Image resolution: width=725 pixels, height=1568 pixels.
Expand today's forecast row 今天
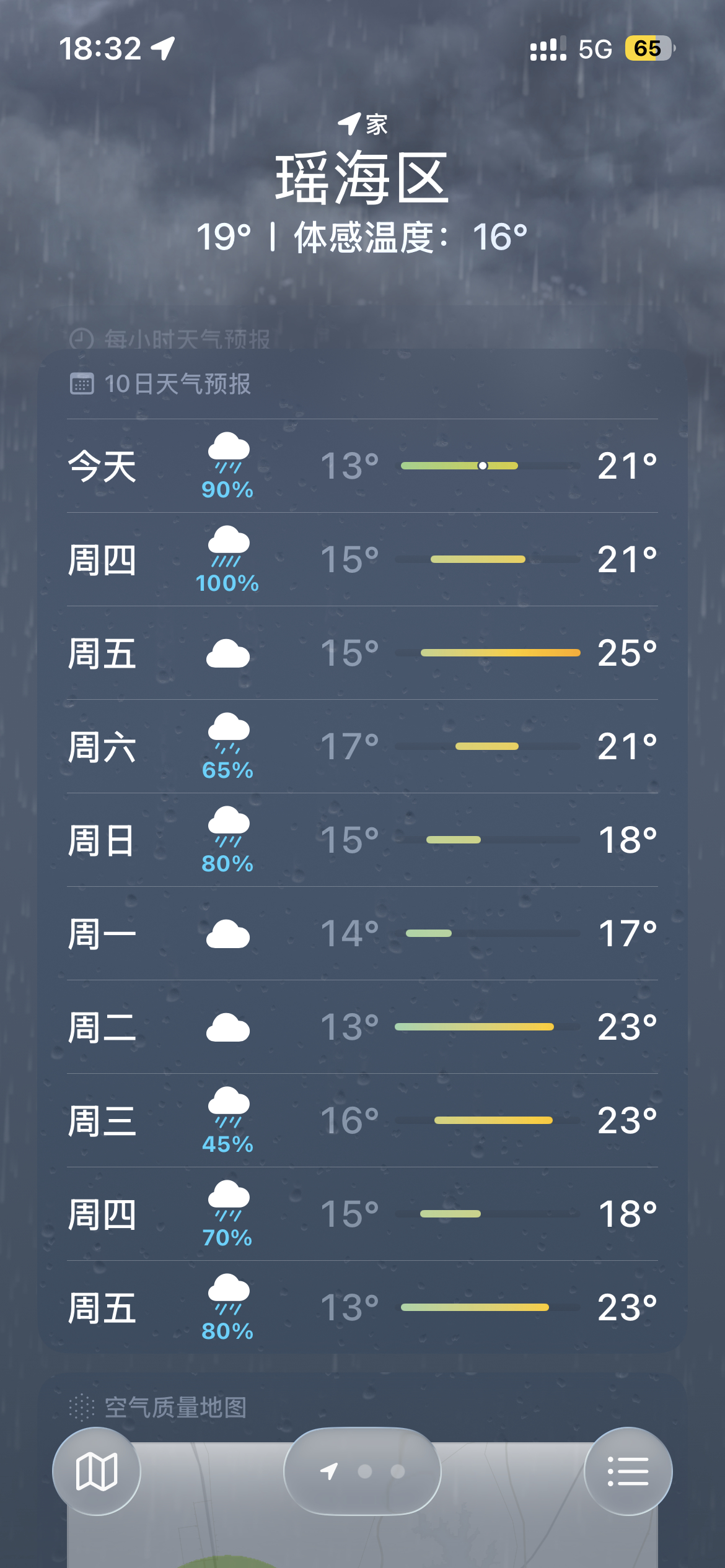pyautogui.click(x=362, y=468)
